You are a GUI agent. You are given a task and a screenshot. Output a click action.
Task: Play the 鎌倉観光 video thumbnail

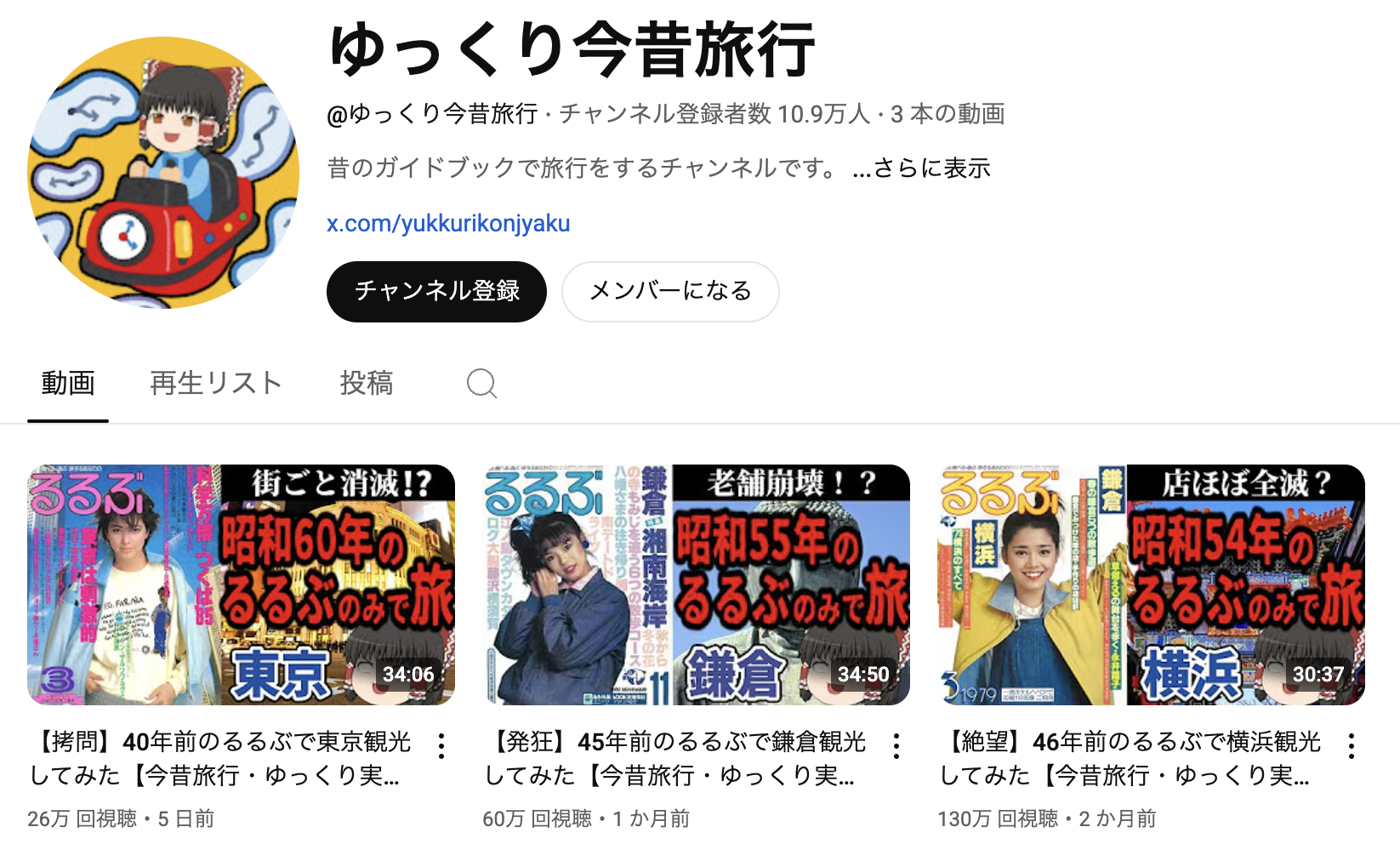pos(696,584)
